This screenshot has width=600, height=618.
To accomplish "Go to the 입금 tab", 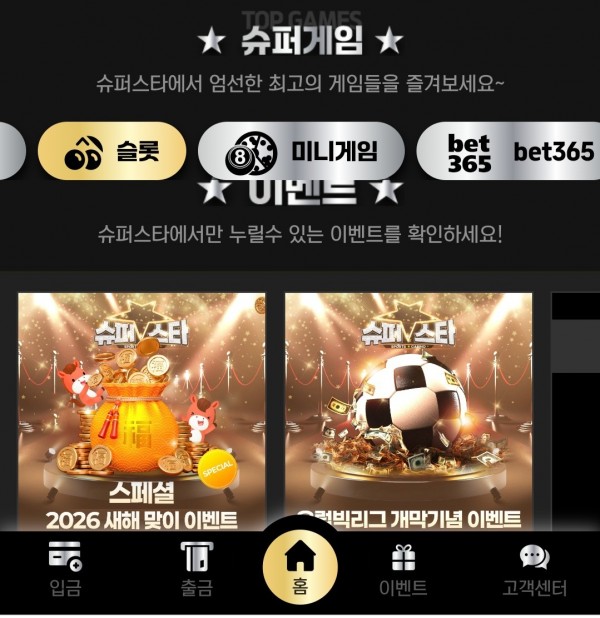I will tap(65, 571).
